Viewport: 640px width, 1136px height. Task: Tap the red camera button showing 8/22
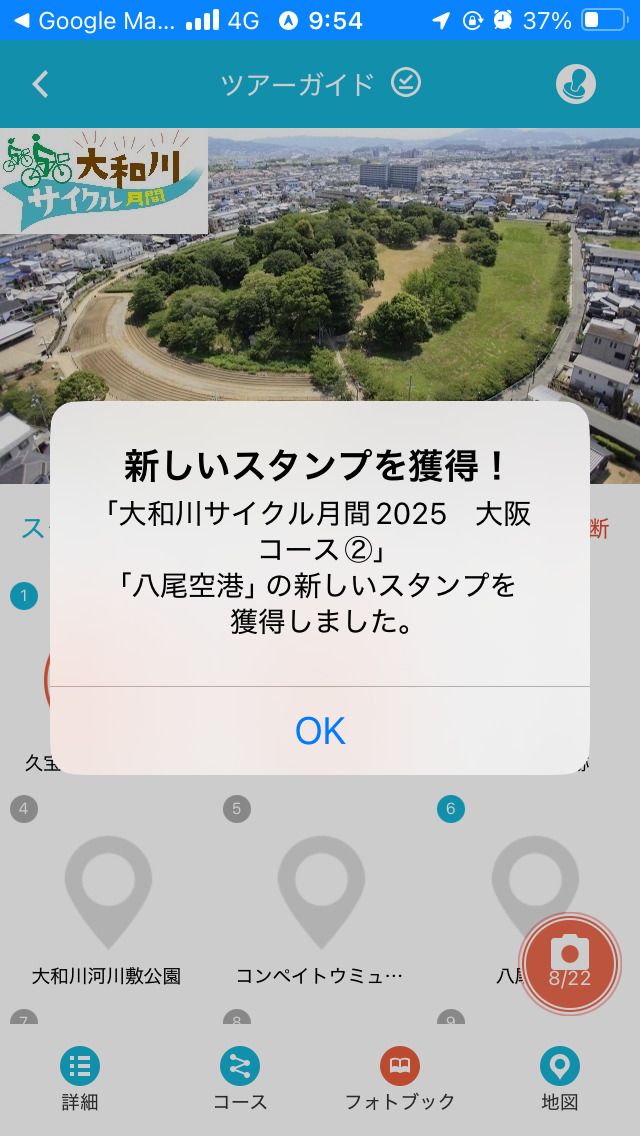tap(570, 964)
